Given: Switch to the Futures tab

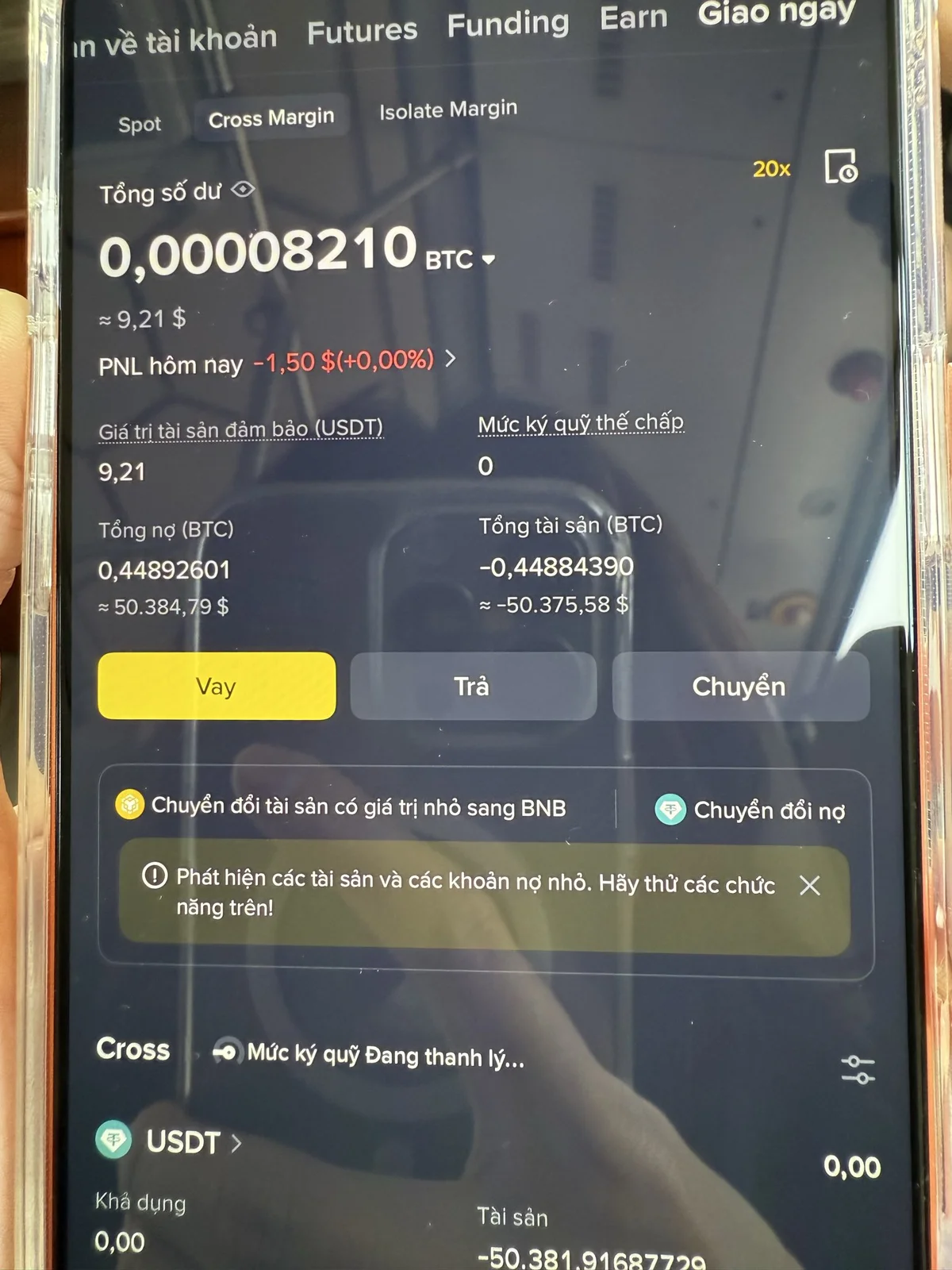Looking at the screenshot, I should pyautogui.click(x=362, y=32).
